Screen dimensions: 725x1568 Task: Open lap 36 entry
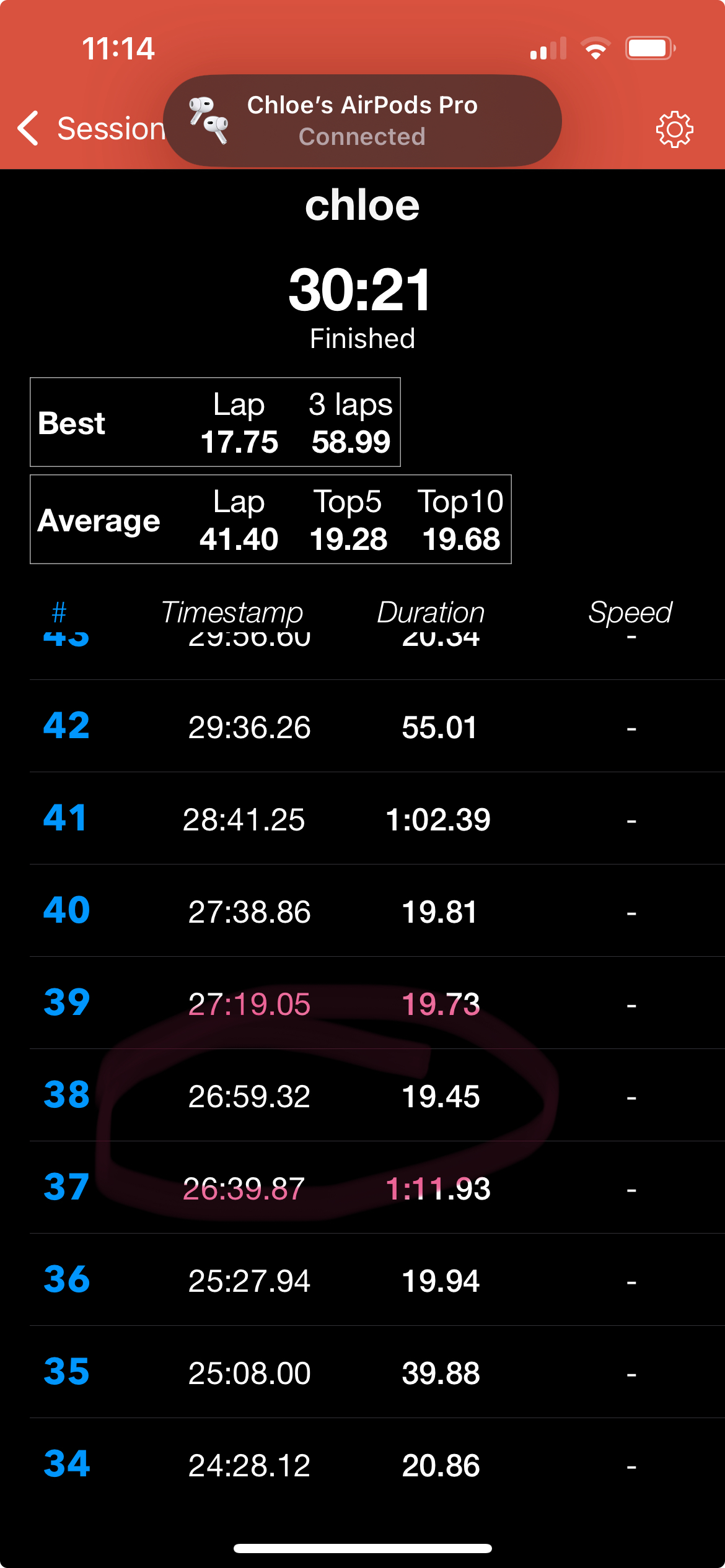(377, 1280)
